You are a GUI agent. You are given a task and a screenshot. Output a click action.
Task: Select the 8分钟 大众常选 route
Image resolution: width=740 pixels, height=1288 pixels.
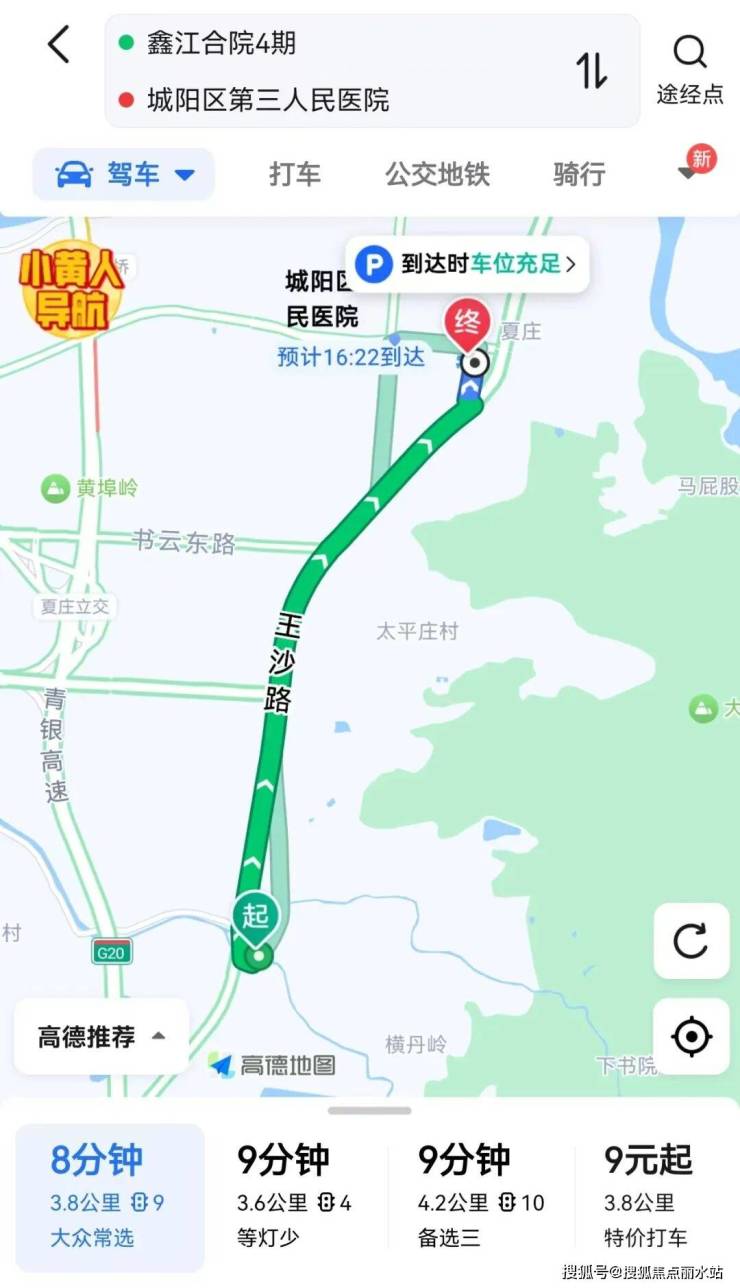[x=108, y=1198]
